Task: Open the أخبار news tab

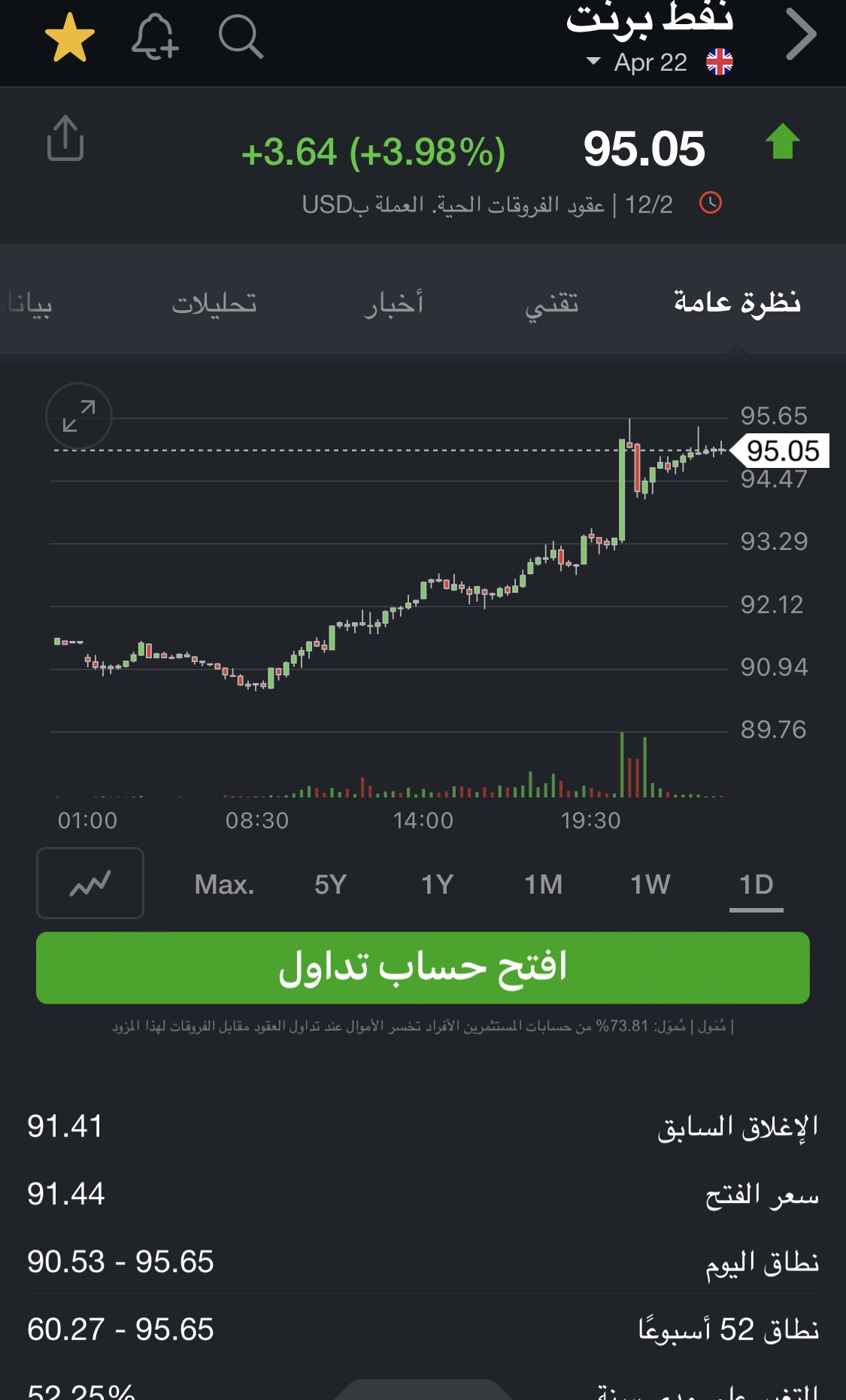Action: pos(394,303)
